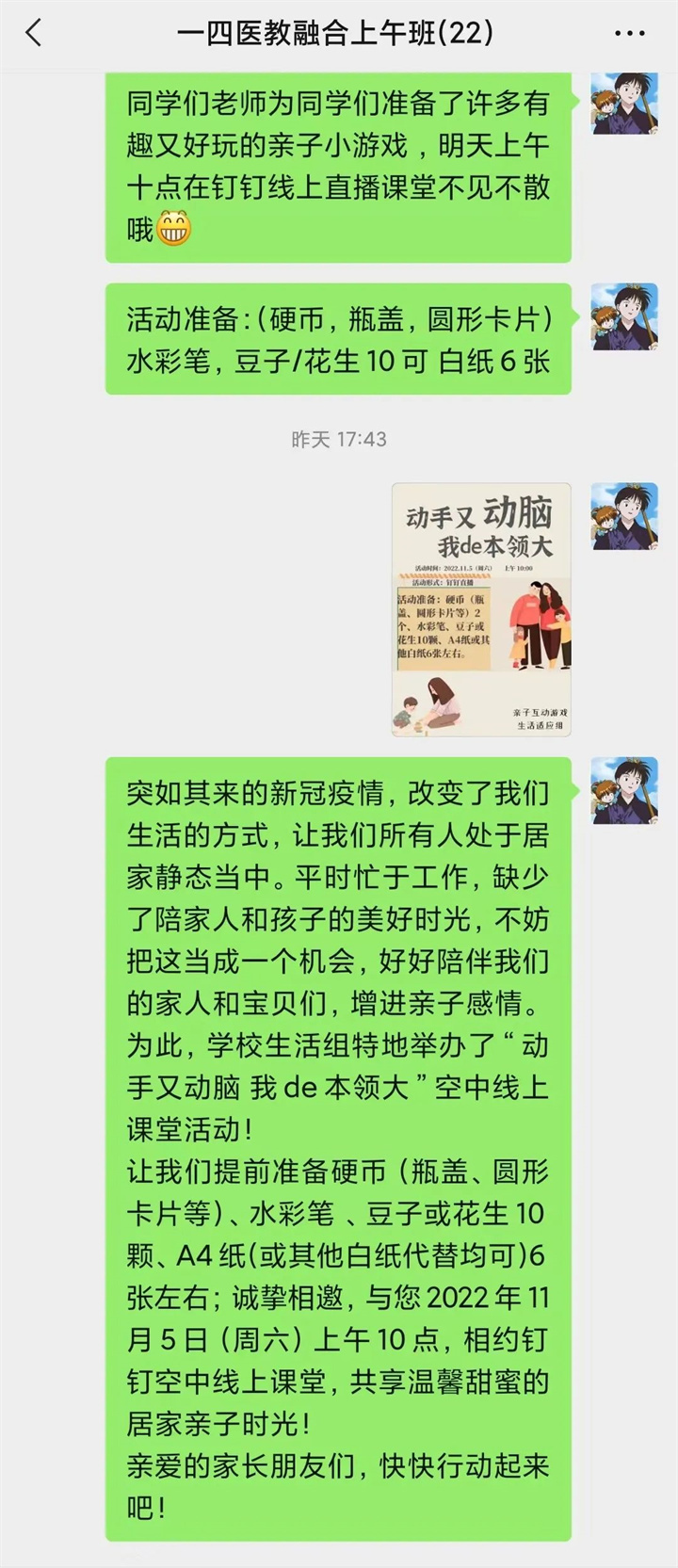Open the group chat overflow menu
The height and width of the screenshot is (1568, 678).
coord(629,34)
